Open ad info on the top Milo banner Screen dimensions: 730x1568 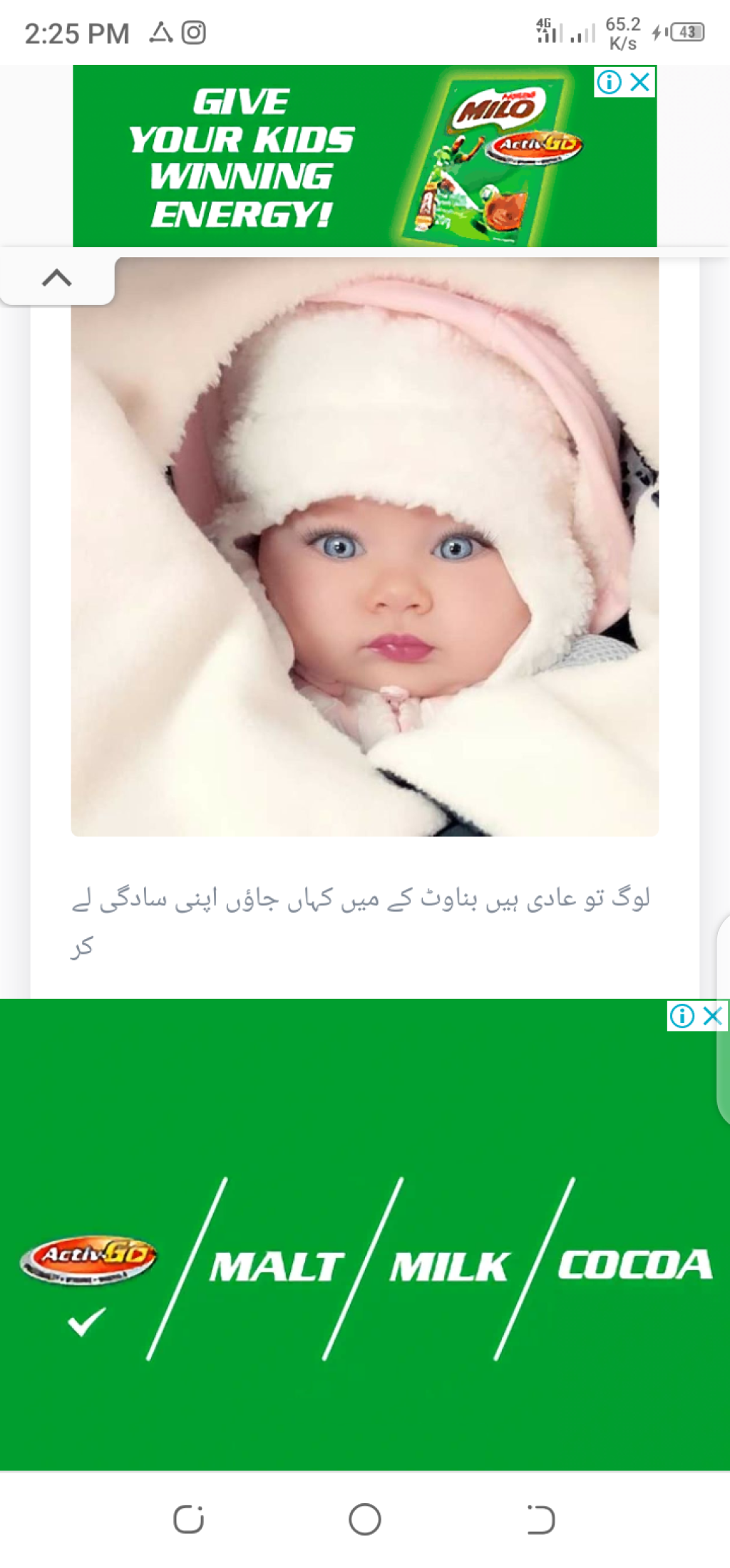[609, 82]
